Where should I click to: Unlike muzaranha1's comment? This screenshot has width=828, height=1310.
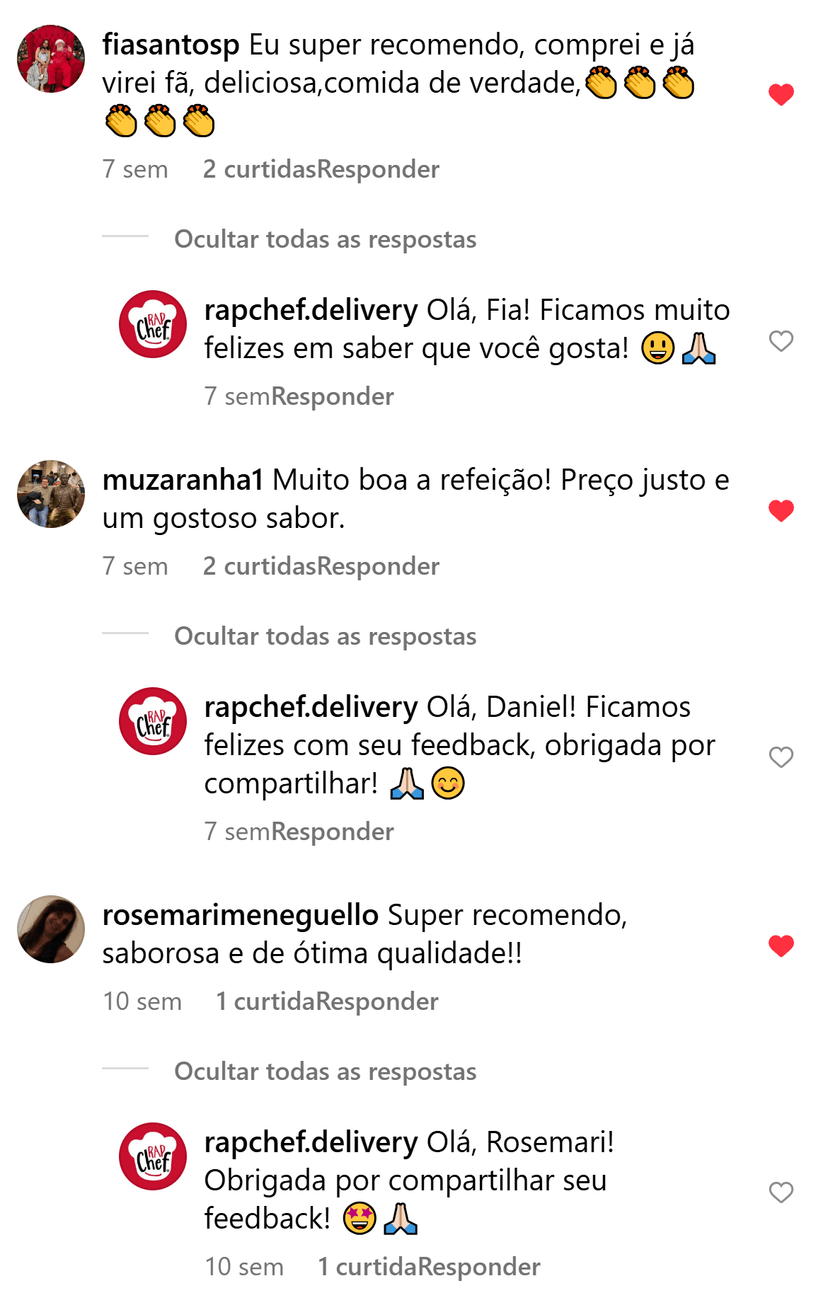click(x=781, y=510)
